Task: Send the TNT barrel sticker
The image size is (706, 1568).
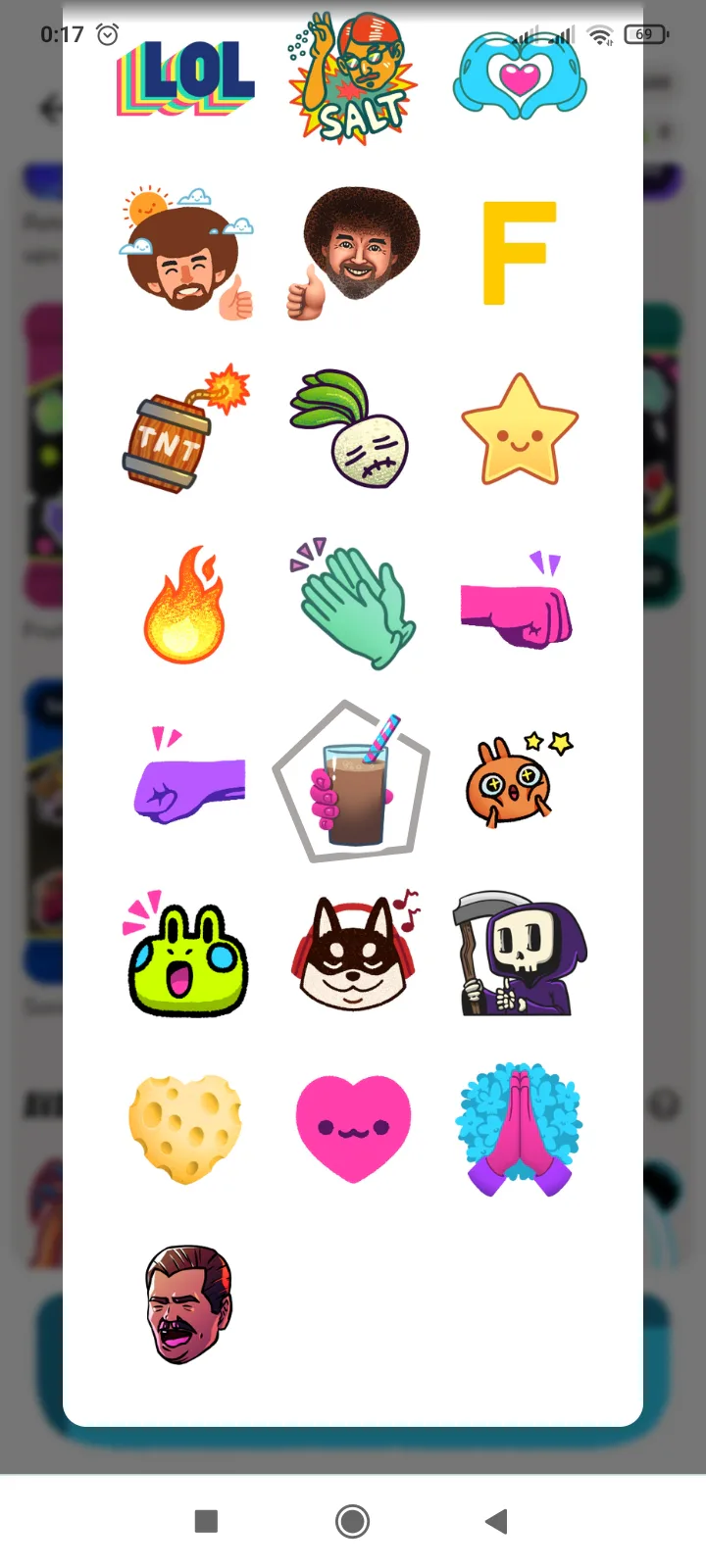Action: 184,429
